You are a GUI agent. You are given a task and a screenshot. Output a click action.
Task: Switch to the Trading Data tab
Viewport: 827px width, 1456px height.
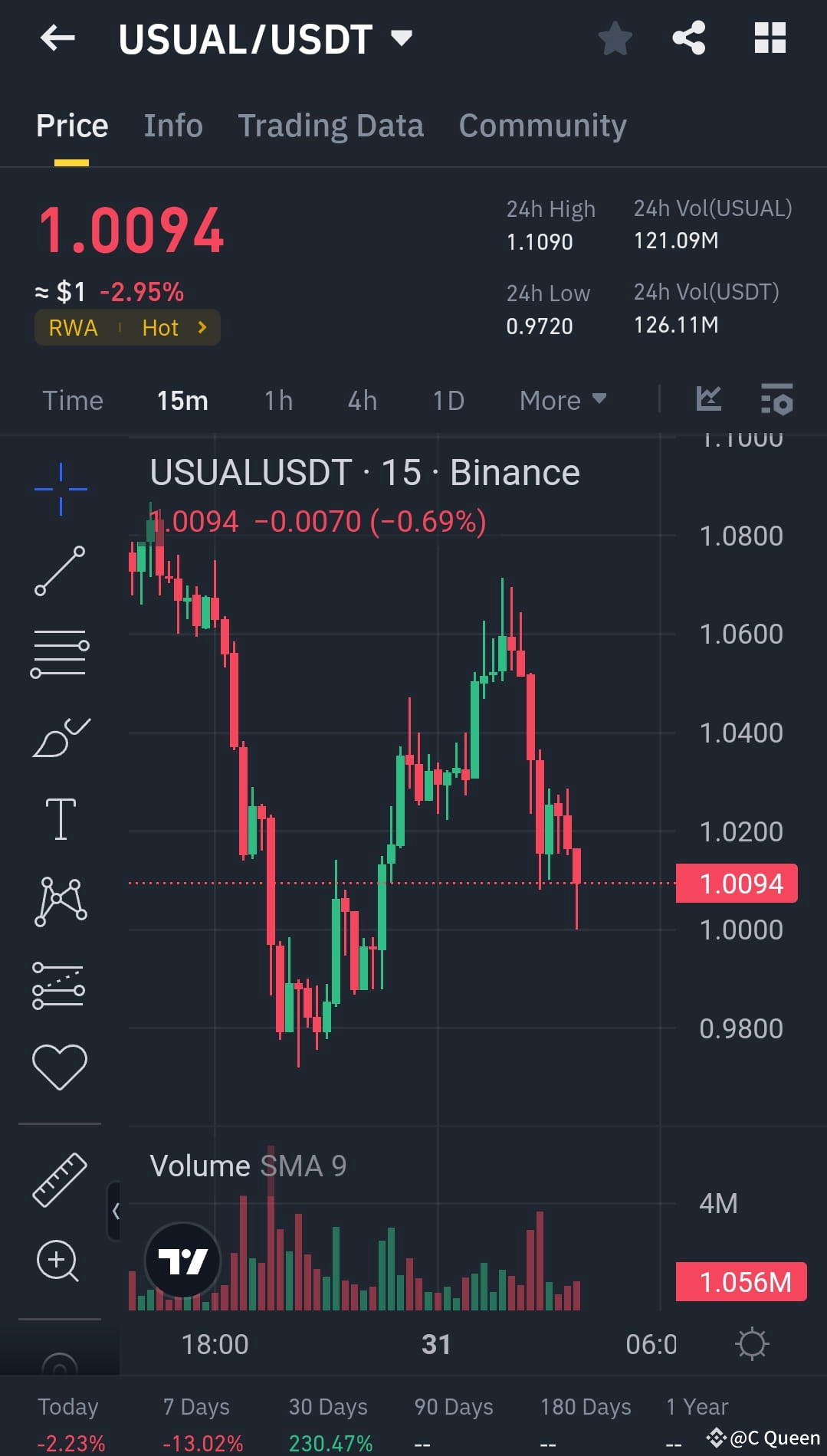coord(331,125)
